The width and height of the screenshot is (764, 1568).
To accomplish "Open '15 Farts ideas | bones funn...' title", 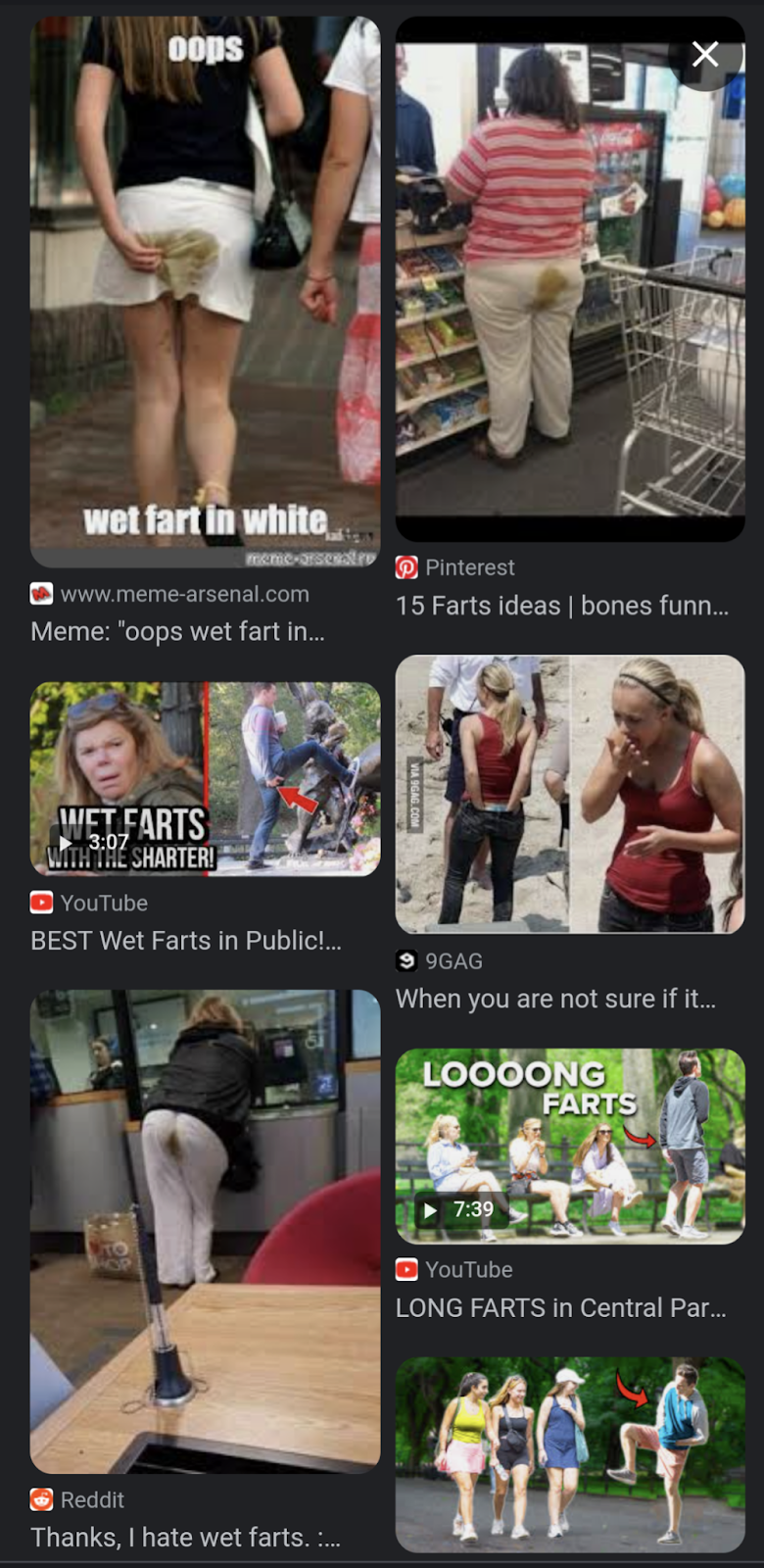I will click(562, 606).
